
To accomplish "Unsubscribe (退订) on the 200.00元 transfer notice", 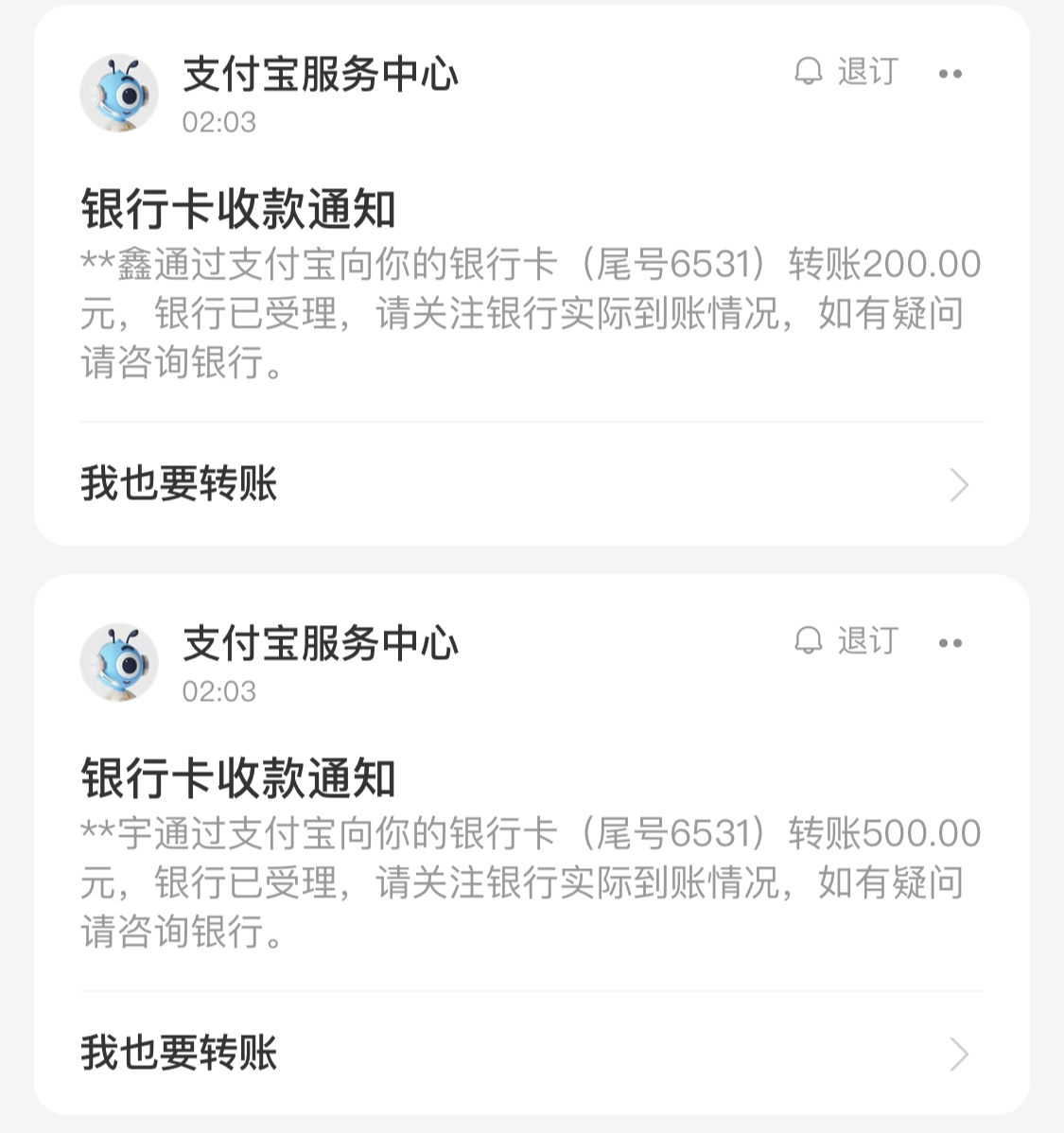I will (x=847, y=72).
